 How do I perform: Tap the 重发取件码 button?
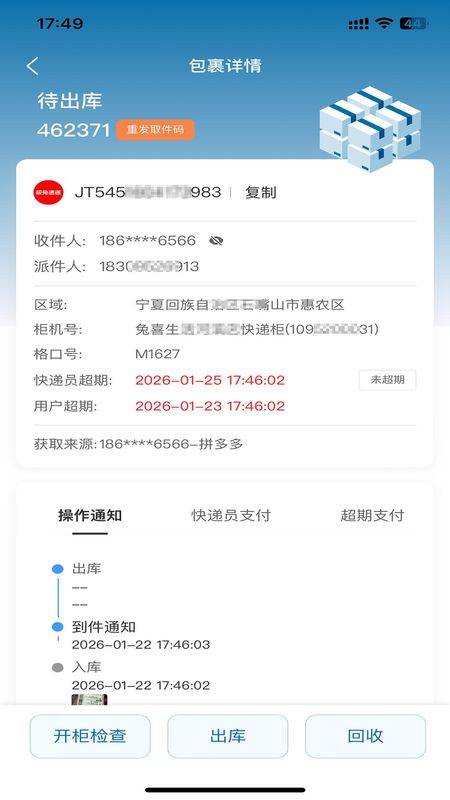click(155, 130)
